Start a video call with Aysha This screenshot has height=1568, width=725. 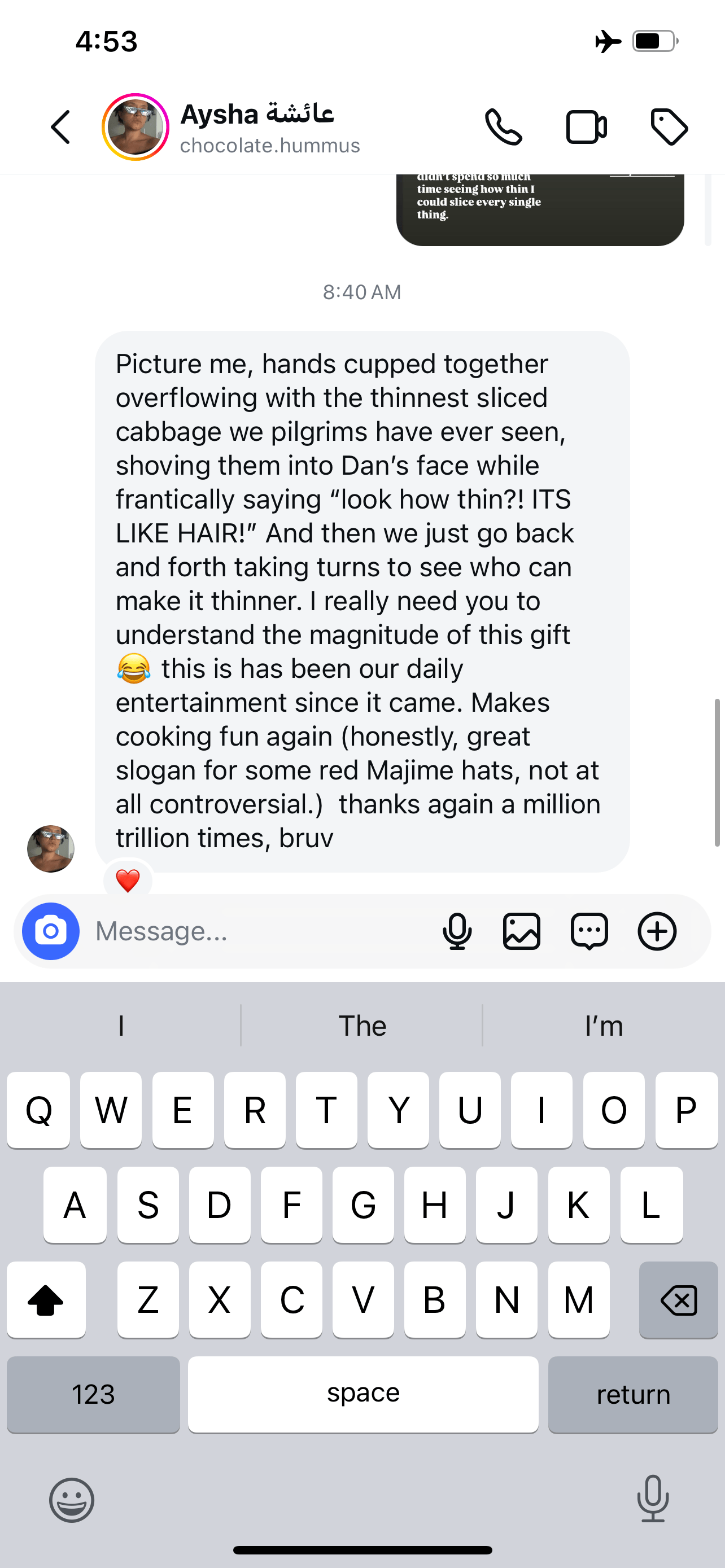click(x=586, y=127)
